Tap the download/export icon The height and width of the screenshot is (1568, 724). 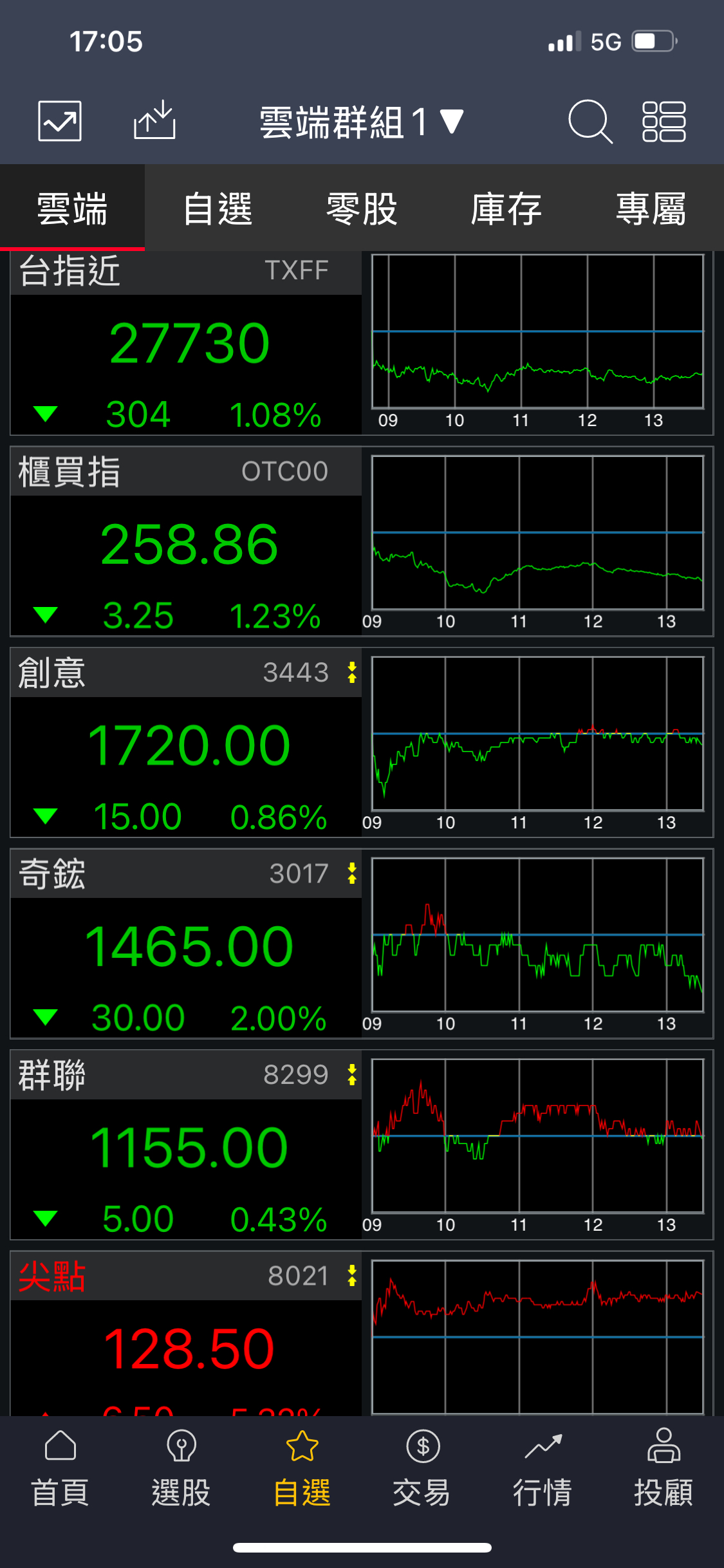point(154,120)
